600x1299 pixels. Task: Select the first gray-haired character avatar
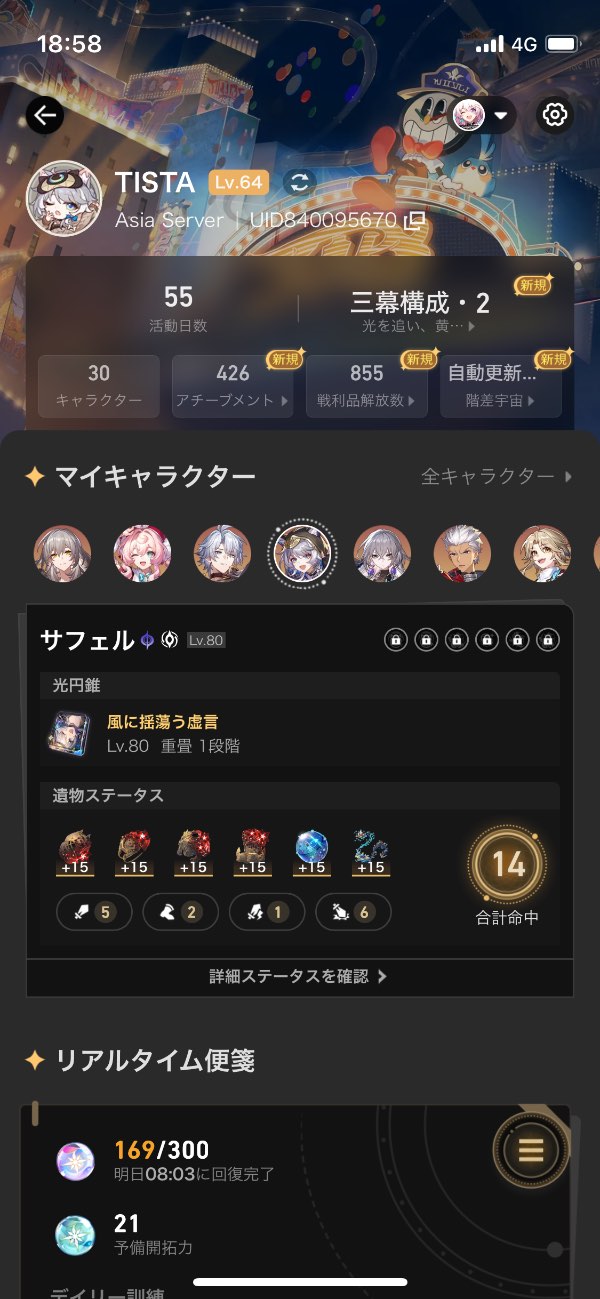tap(63, 554)
